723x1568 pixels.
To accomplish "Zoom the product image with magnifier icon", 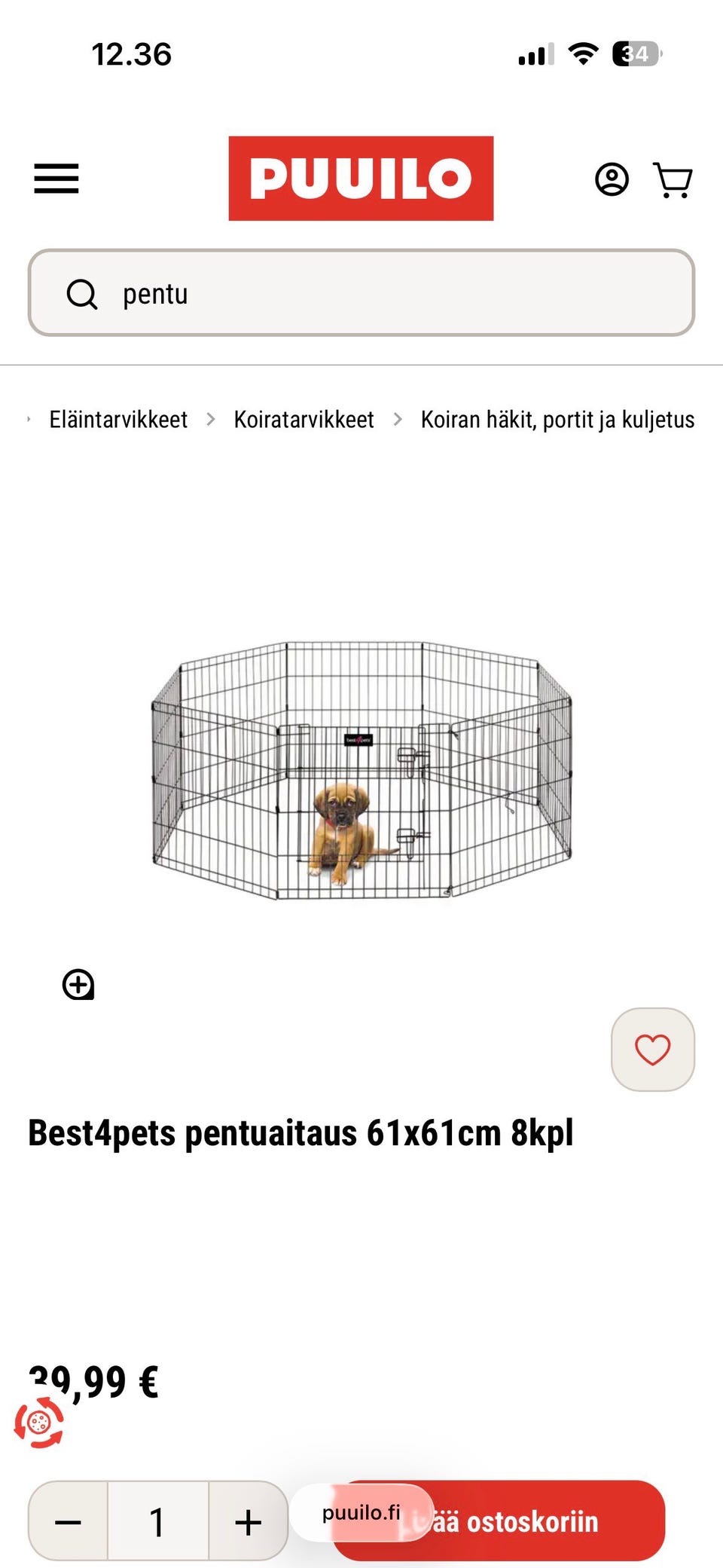I will [x=78, y=984].
